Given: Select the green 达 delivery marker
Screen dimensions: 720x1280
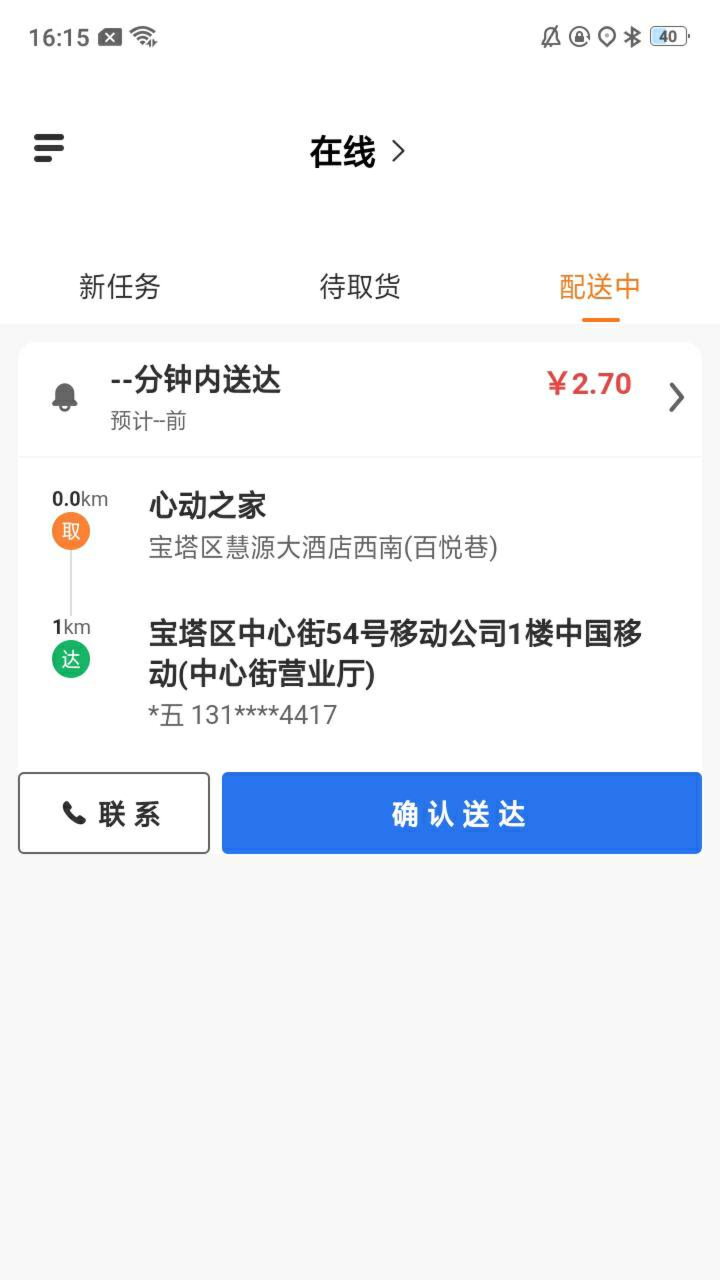Looking at the screenshot, I should click(x=70, y=659).
